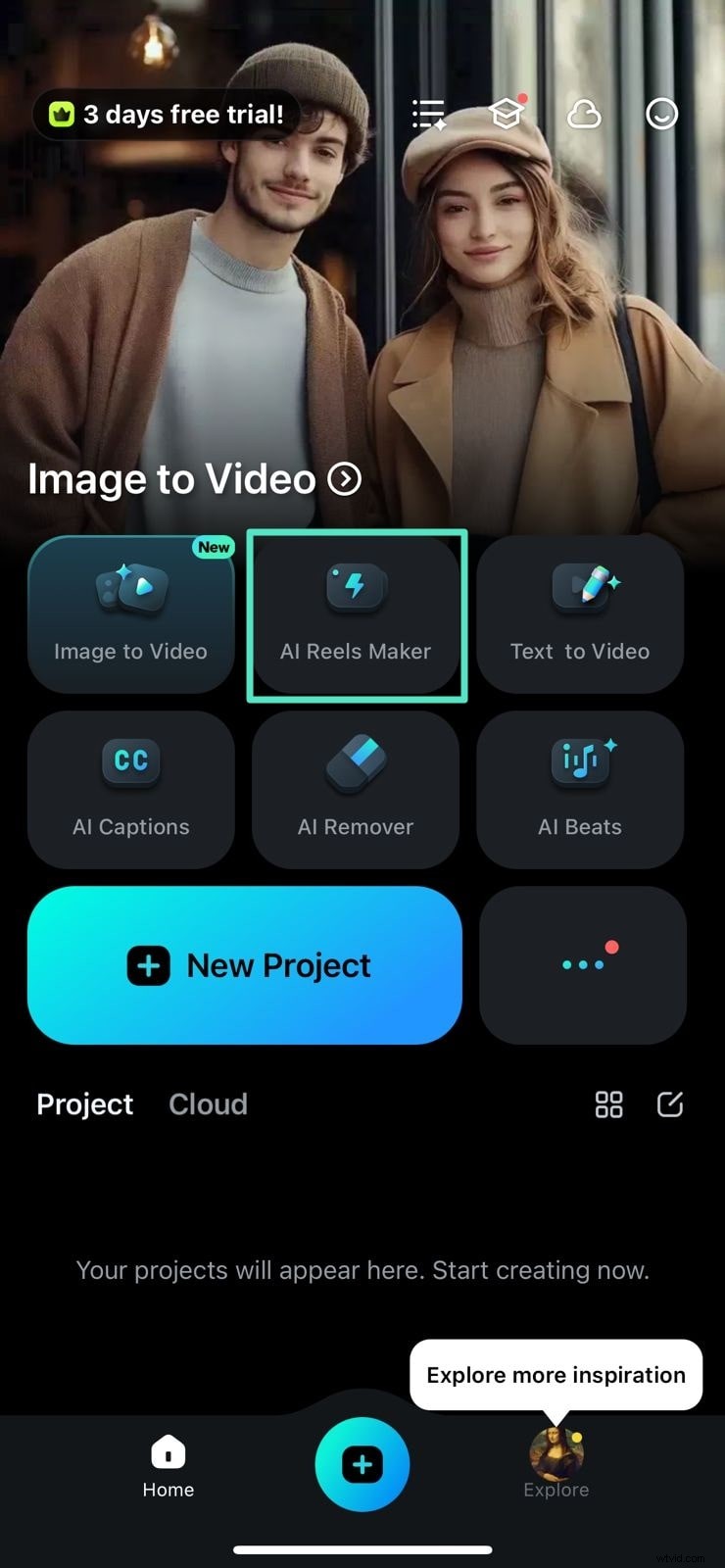Open cloud sync from the top bar
725x1568 pixels.
pos(584,114)
